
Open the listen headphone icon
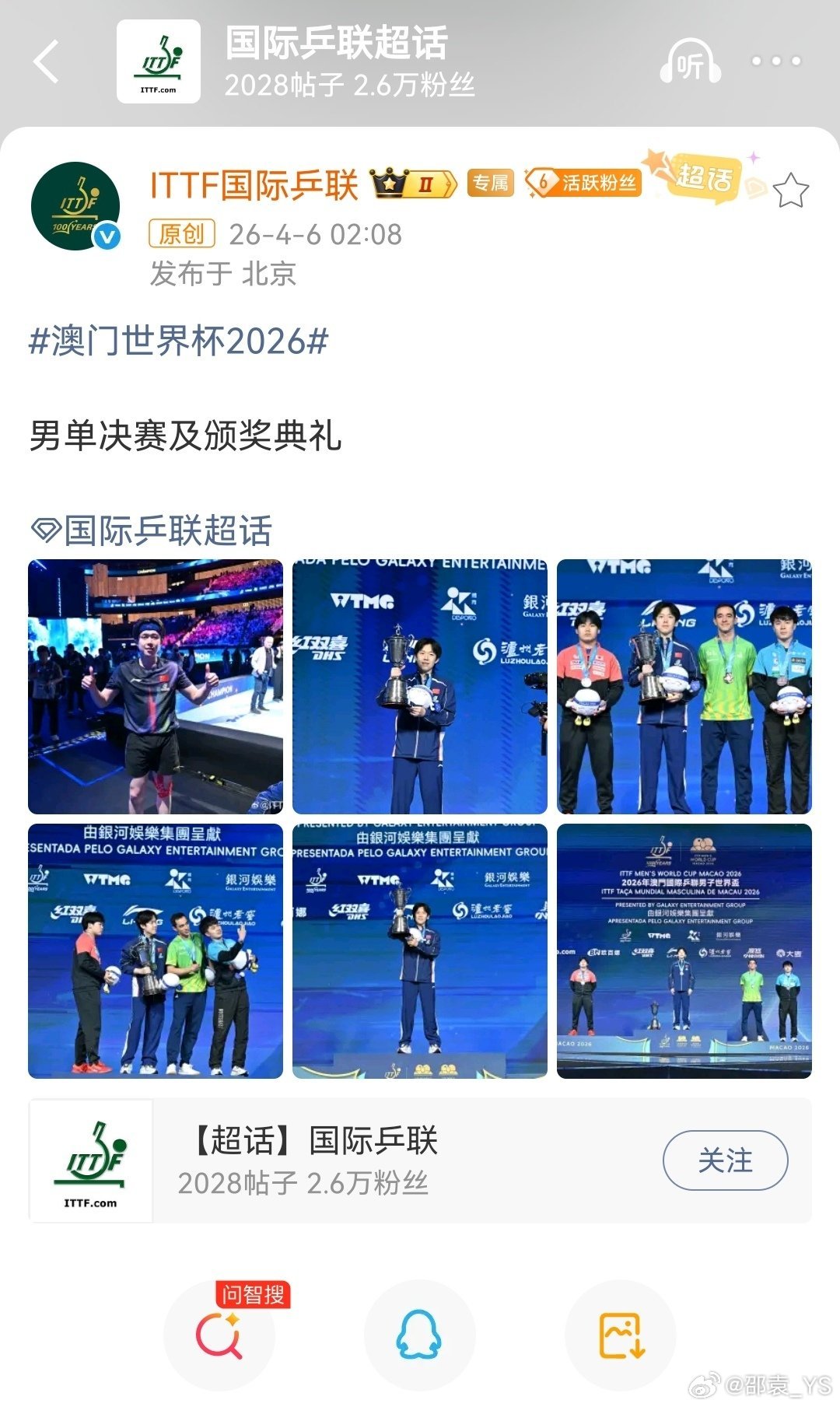[x=691, y=61]
